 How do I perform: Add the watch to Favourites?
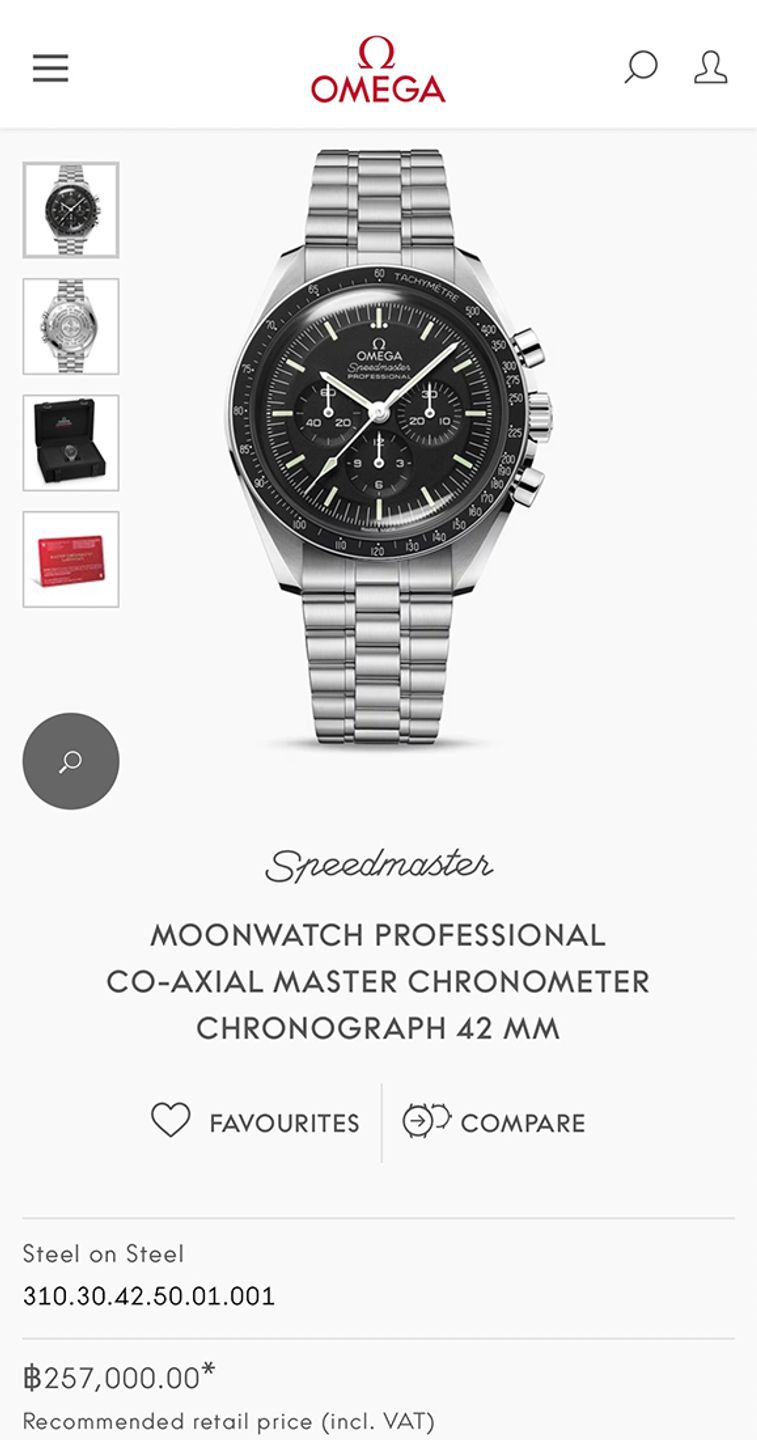pyautogui.click(x=256, y=1122)
